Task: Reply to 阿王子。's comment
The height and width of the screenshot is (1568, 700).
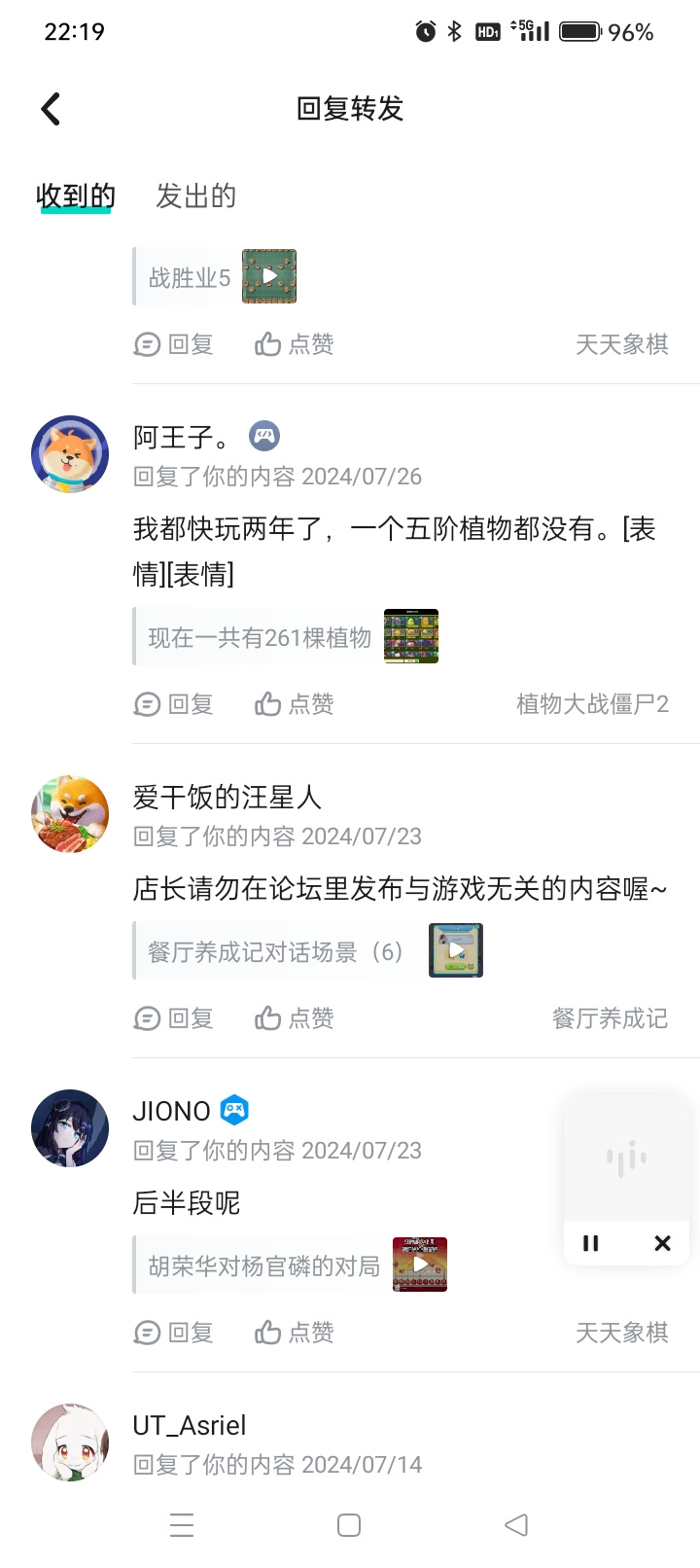Action: [x=173, y=704]
